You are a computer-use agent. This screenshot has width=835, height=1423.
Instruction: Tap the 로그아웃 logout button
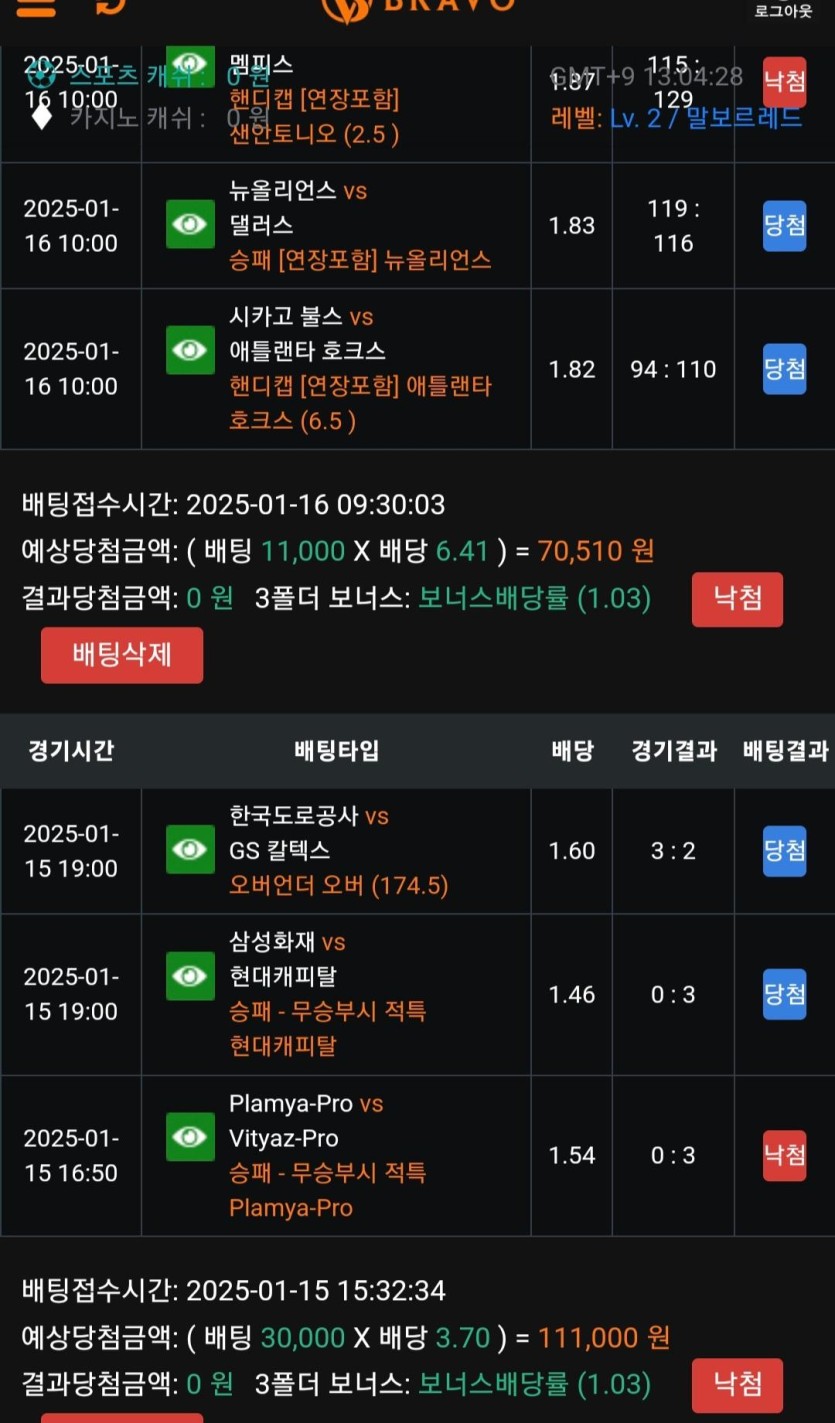[x=783, y=11]
